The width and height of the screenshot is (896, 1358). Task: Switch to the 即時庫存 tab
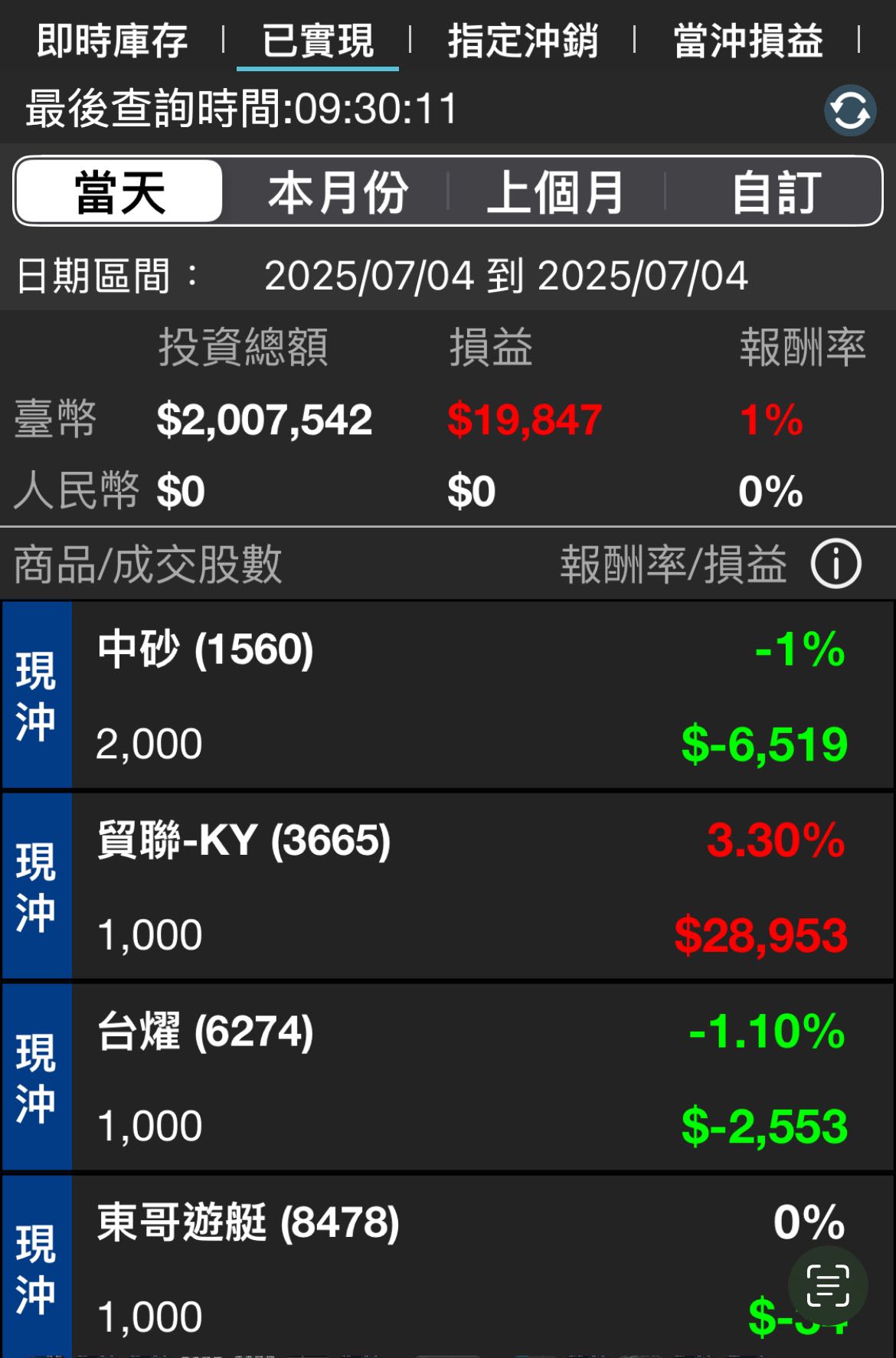[112, 42]
